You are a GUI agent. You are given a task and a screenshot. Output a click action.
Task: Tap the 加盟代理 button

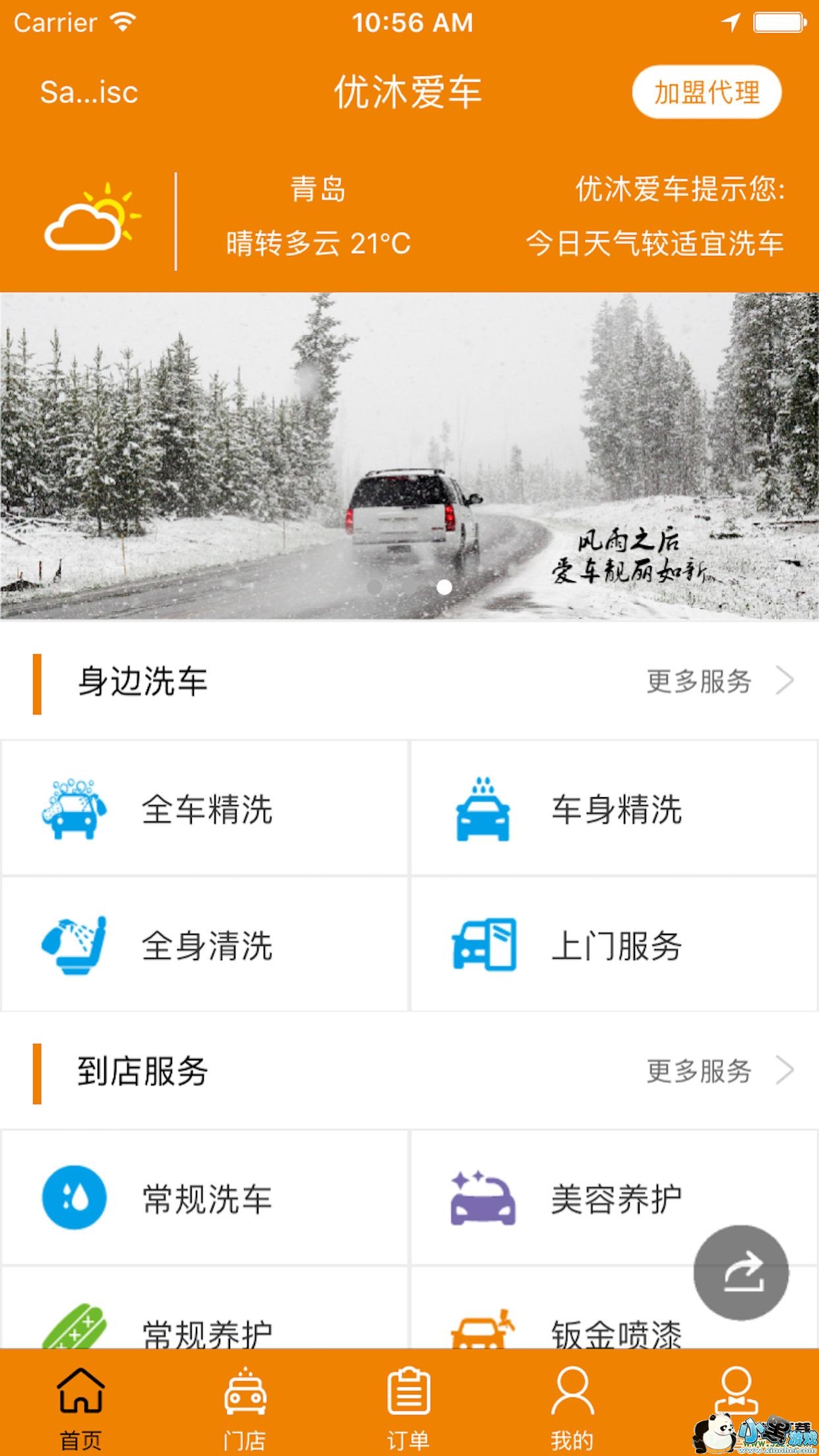(x=706, y=92)
